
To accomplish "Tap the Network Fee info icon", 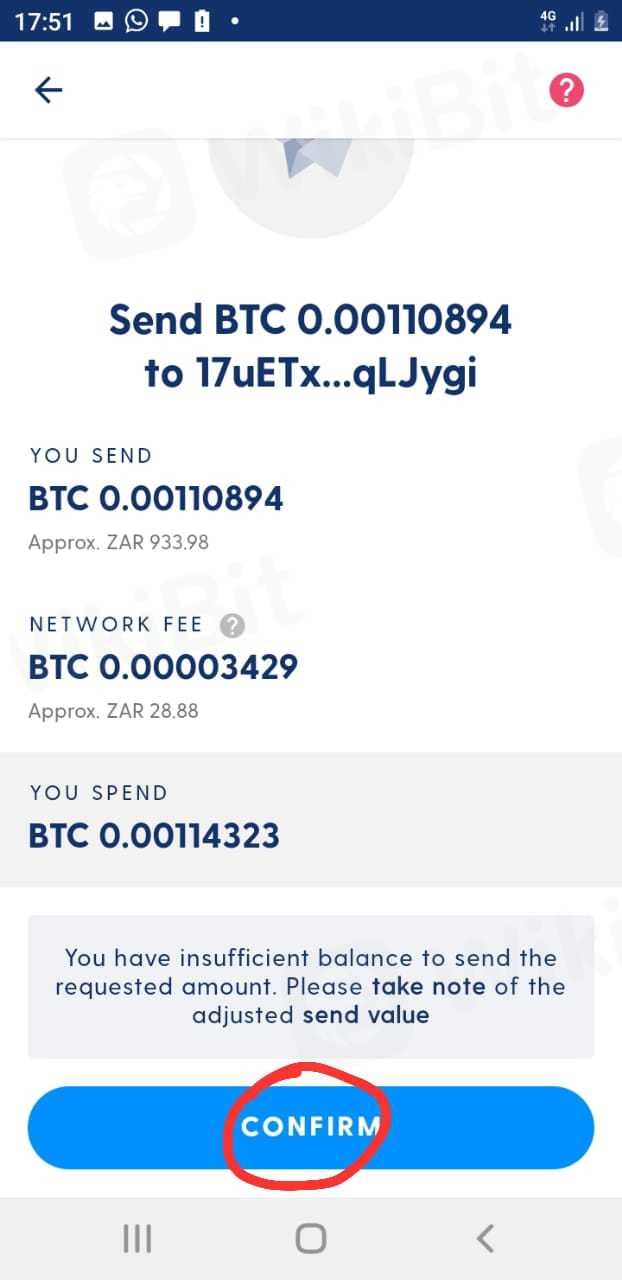I will click(x=232, y=626).
